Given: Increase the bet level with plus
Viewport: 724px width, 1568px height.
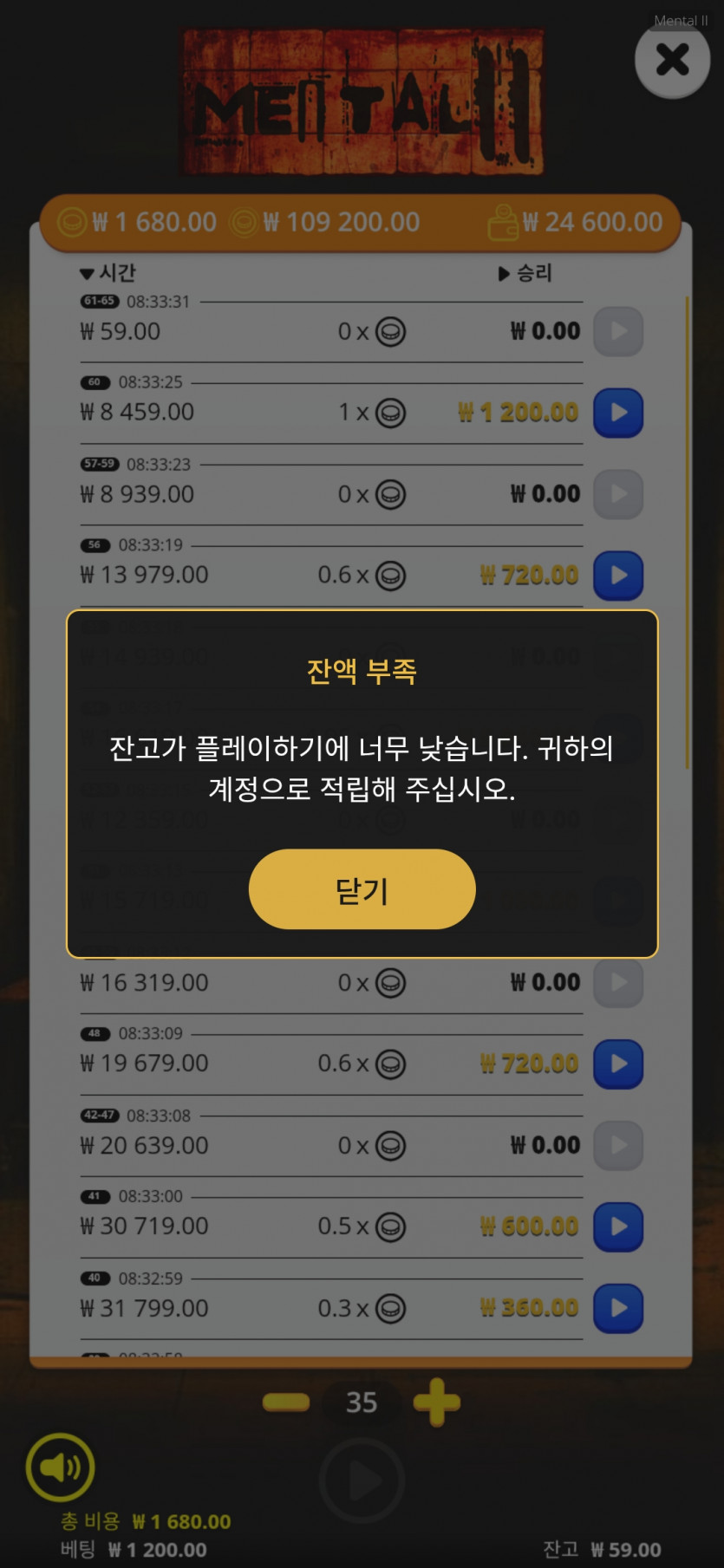Looking at the screenshot, I should click(x=437, y=1402).
